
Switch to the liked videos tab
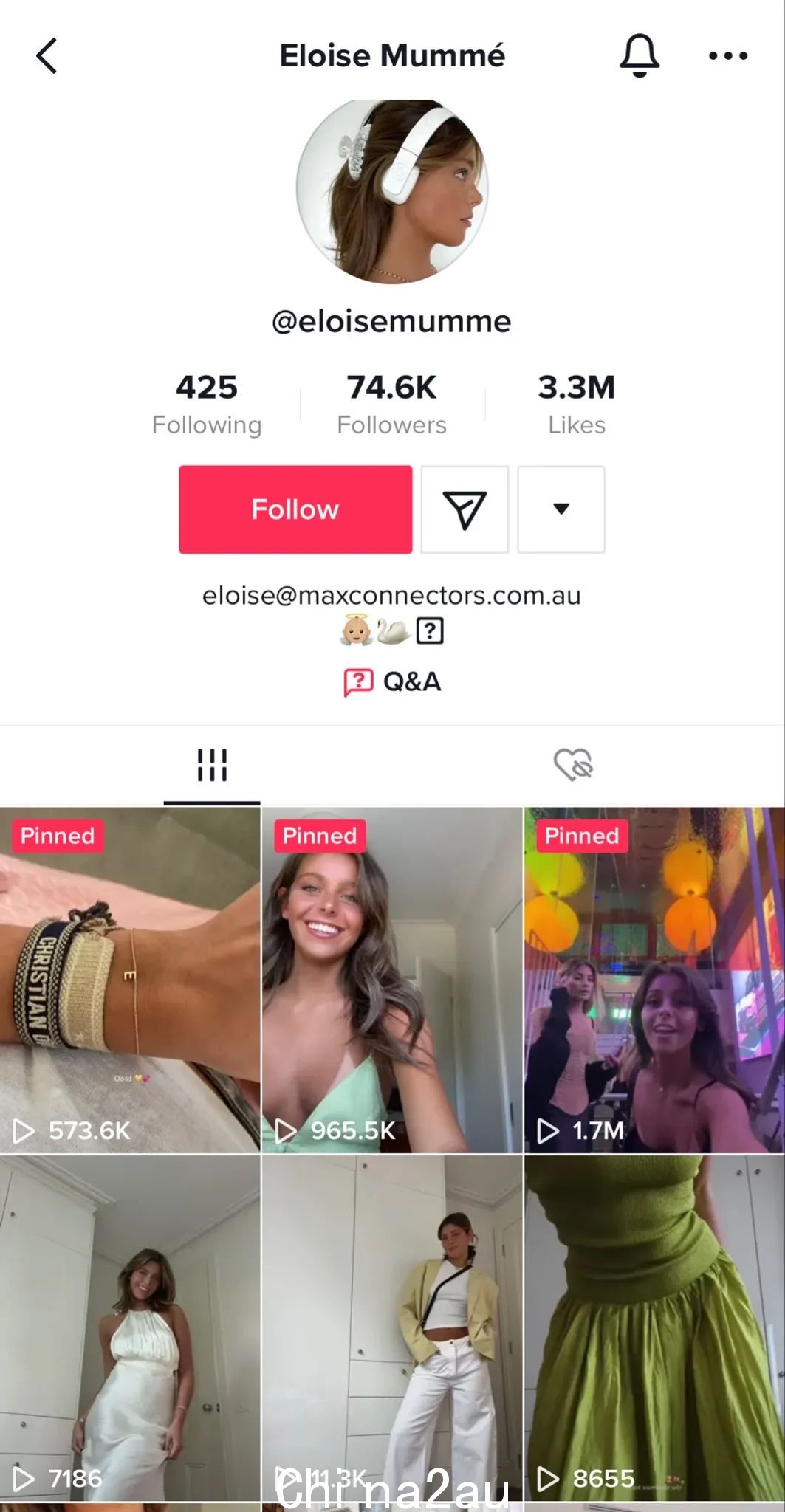[x=573, y=765]
